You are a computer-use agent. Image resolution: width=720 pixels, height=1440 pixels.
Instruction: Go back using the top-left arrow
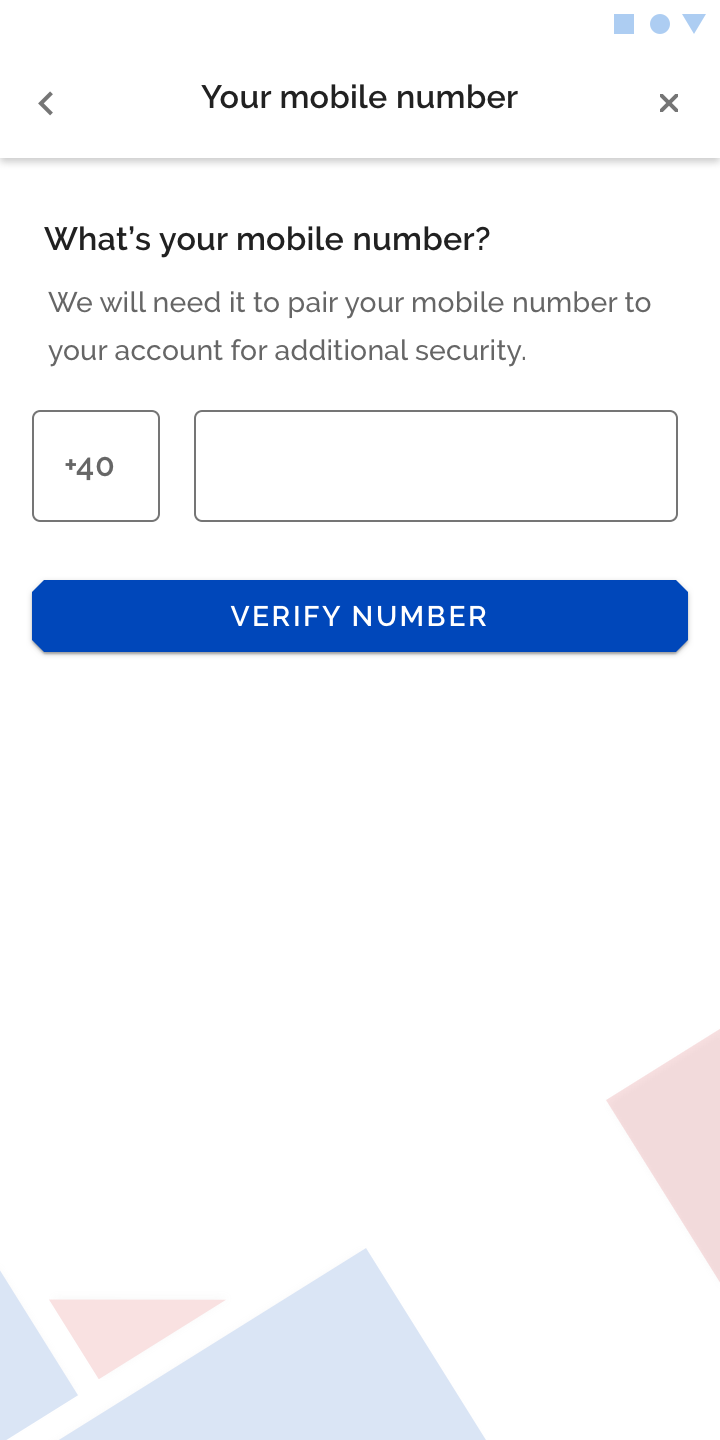[x=46, y=103]
